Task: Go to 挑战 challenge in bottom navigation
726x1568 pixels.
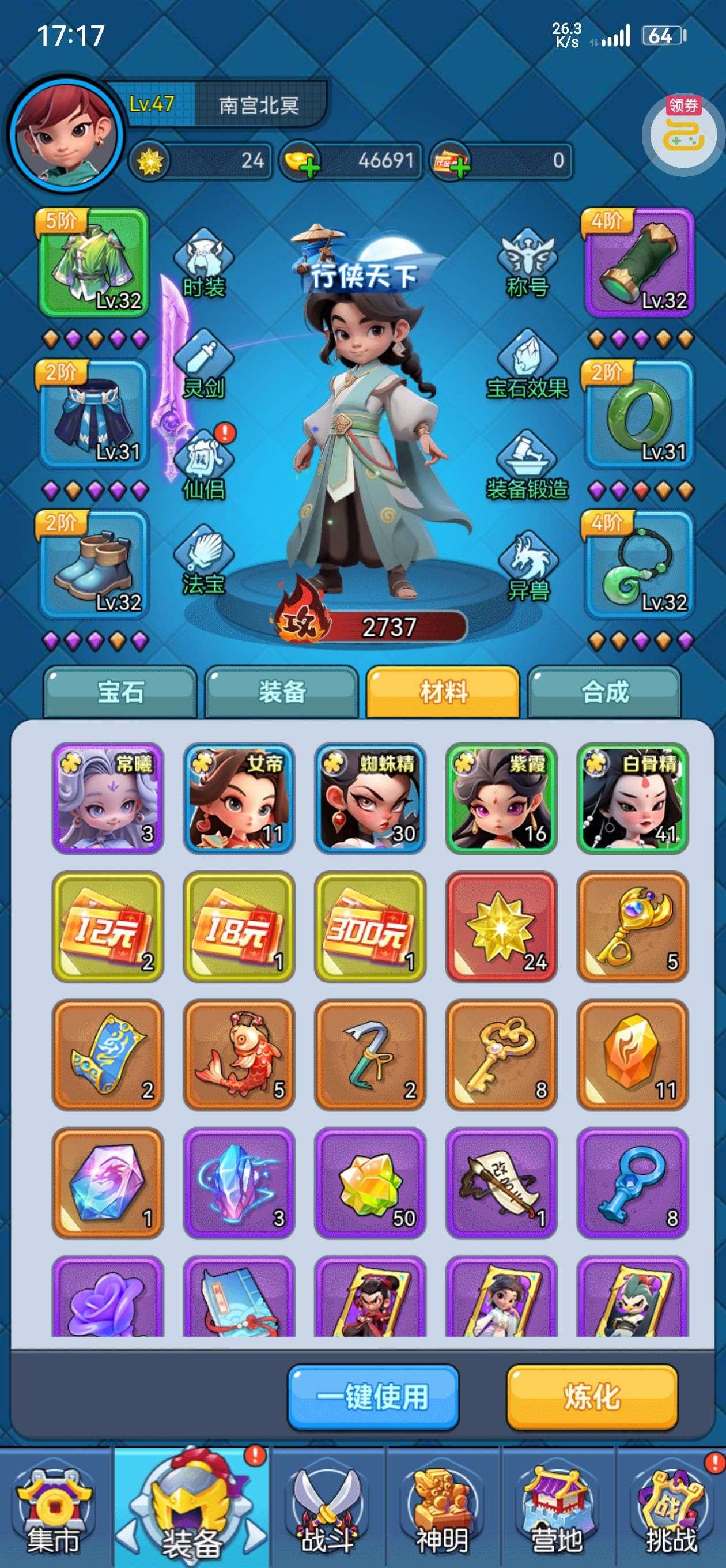Action: pos(671,1511)
